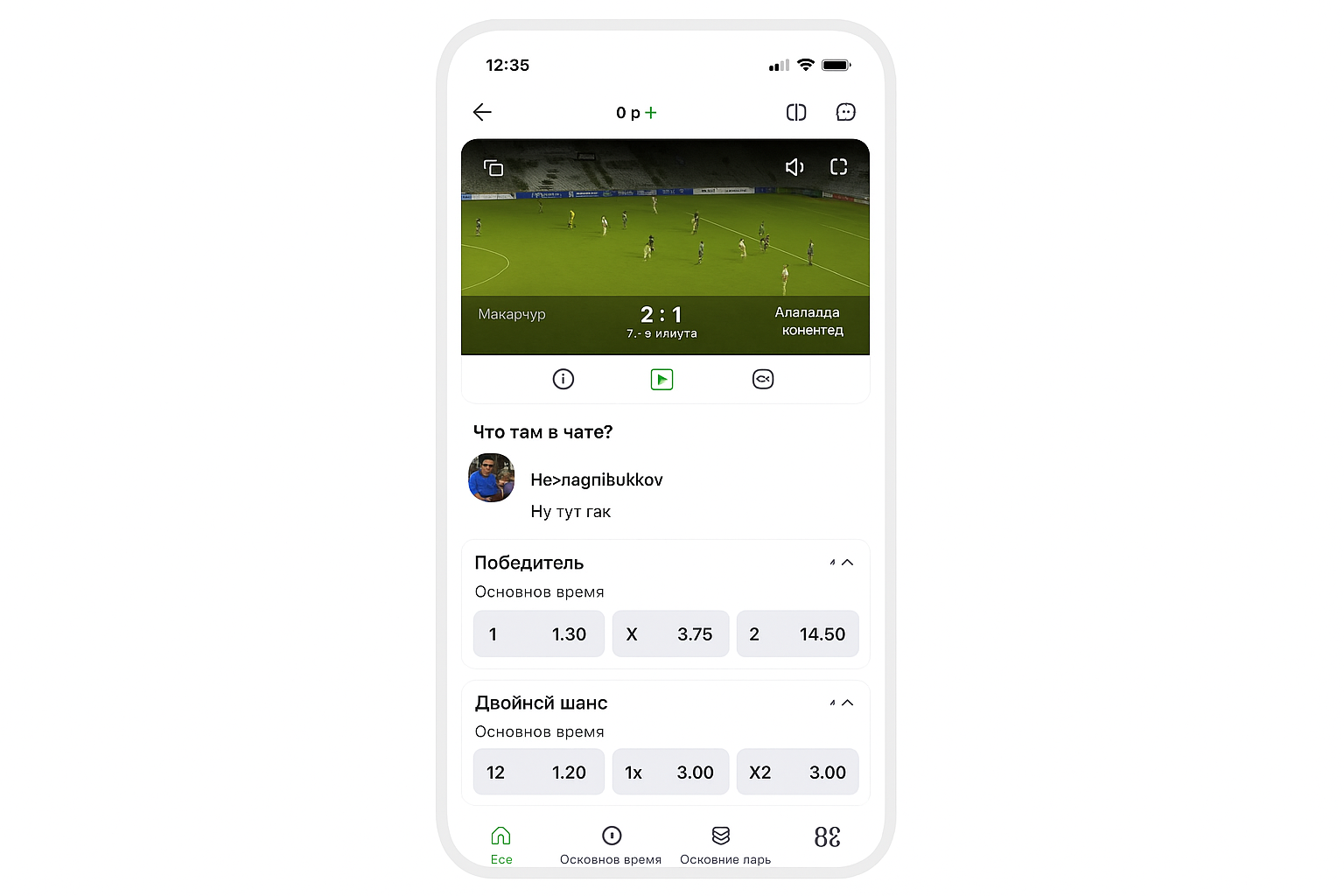Pick double chance X2 at 3.00
Screen dimensions: 1344x896
797,773
